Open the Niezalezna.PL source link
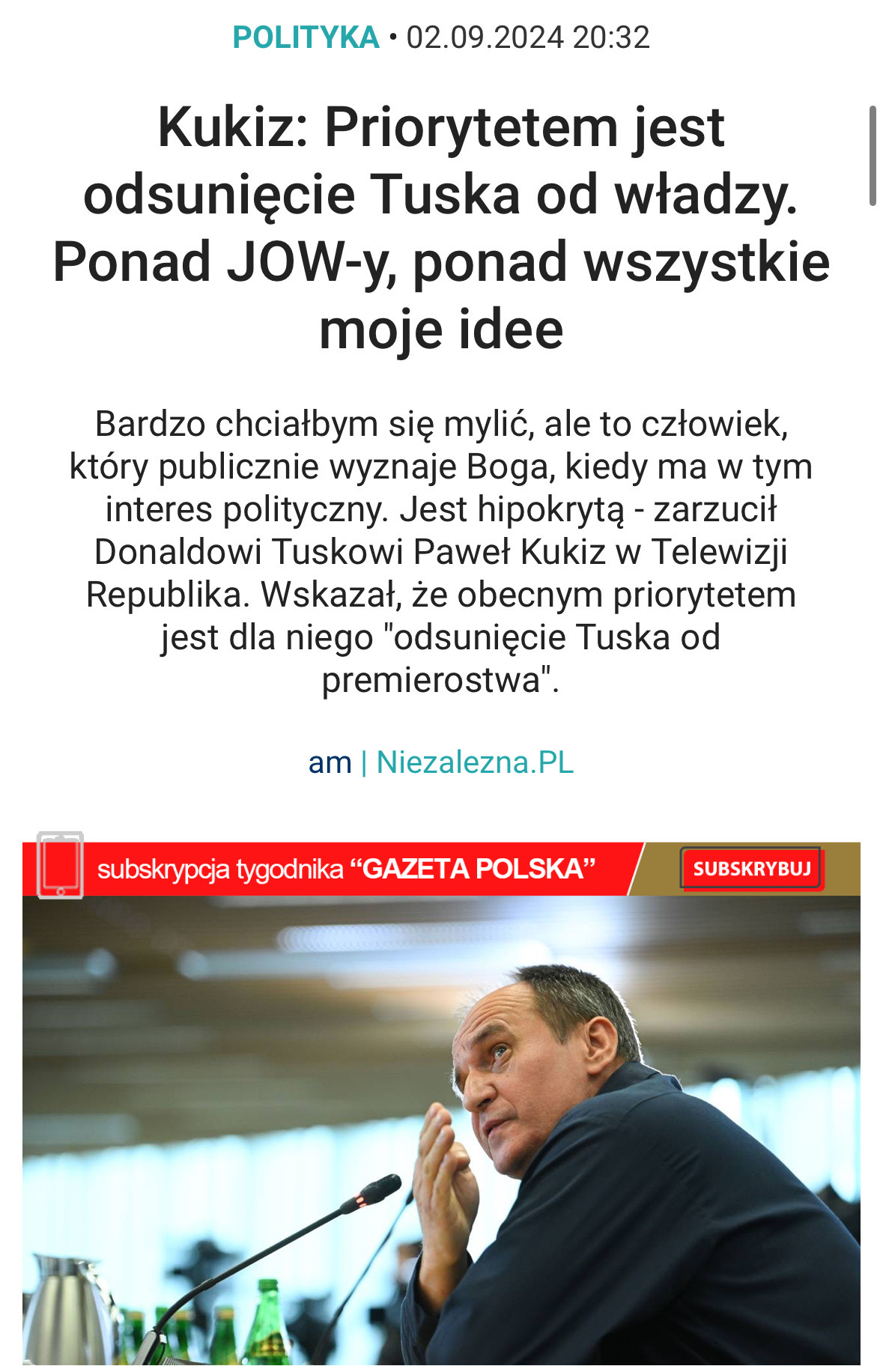The width and height of the screenshot is (883, 1372). click(x=475, y=762)
